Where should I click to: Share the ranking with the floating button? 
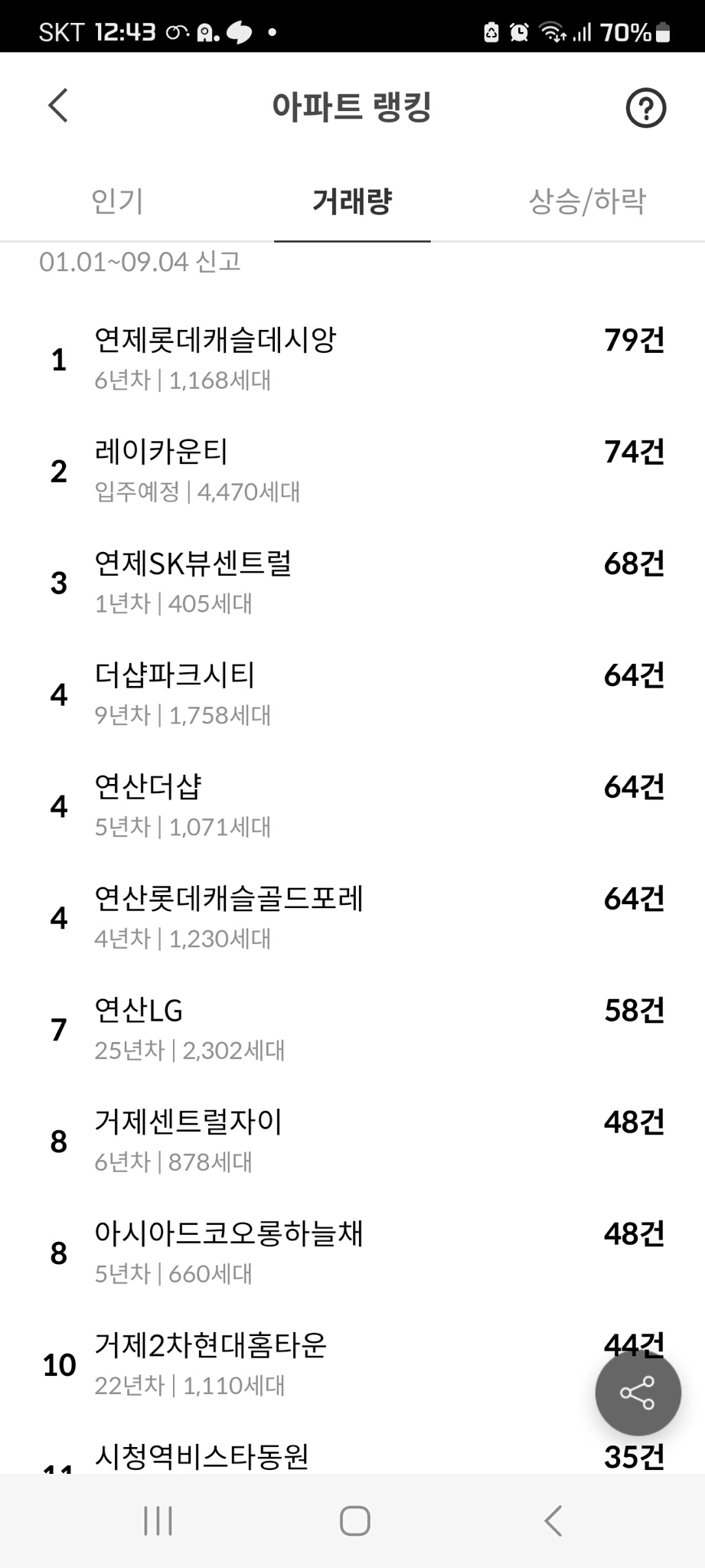(638, 1393)
